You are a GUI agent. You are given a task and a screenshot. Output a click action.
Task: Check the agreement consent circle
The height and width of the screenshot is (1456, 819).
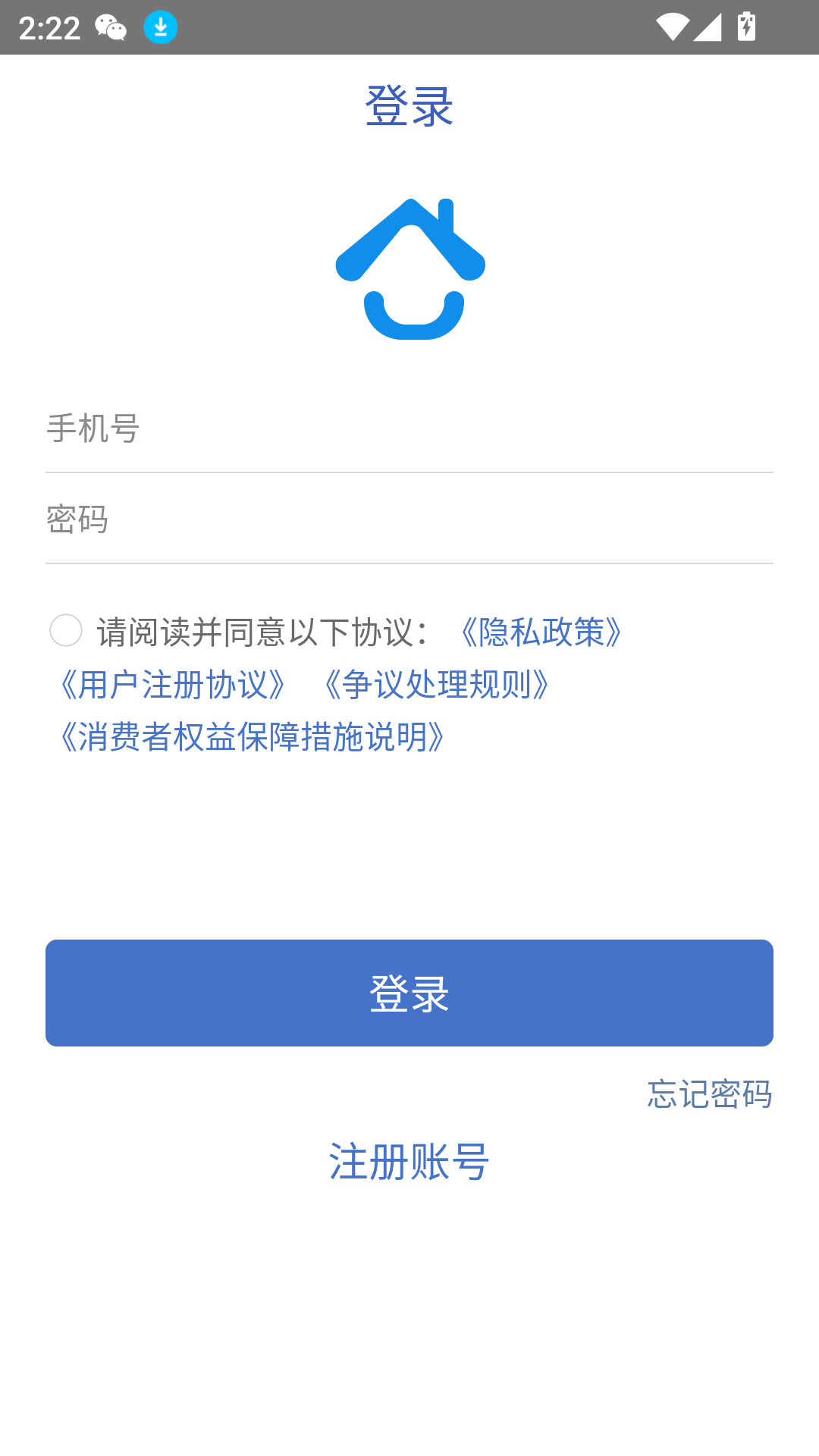click(x=66, y=630)
